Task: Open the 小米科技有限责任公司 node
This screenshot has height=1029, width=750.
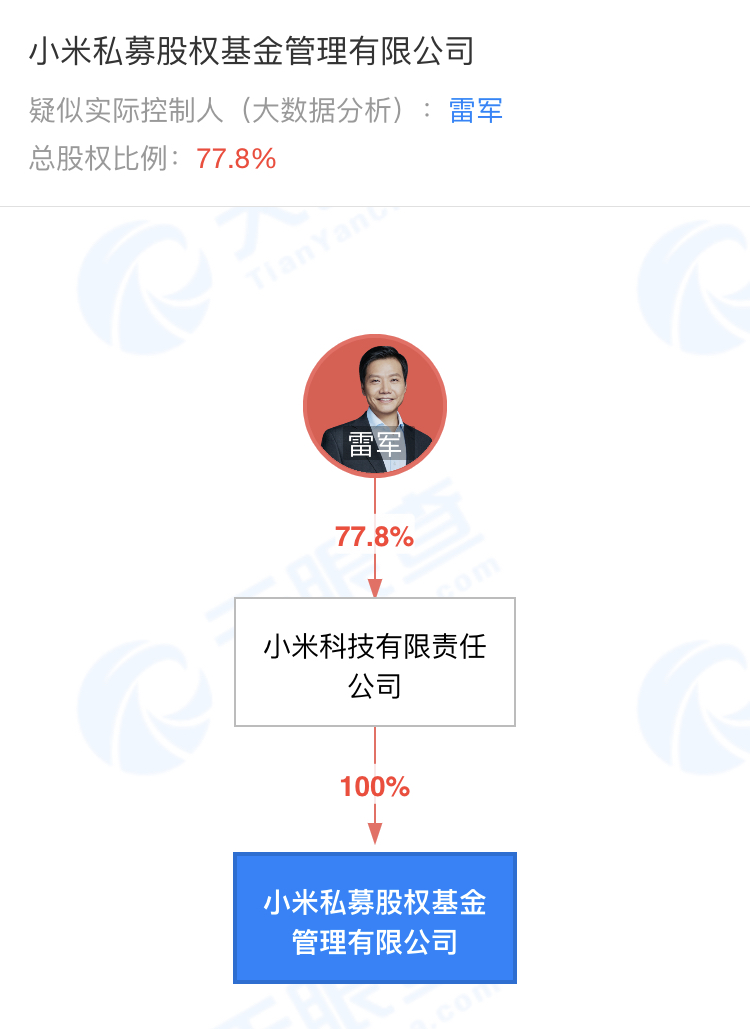Action: [375, 662]
